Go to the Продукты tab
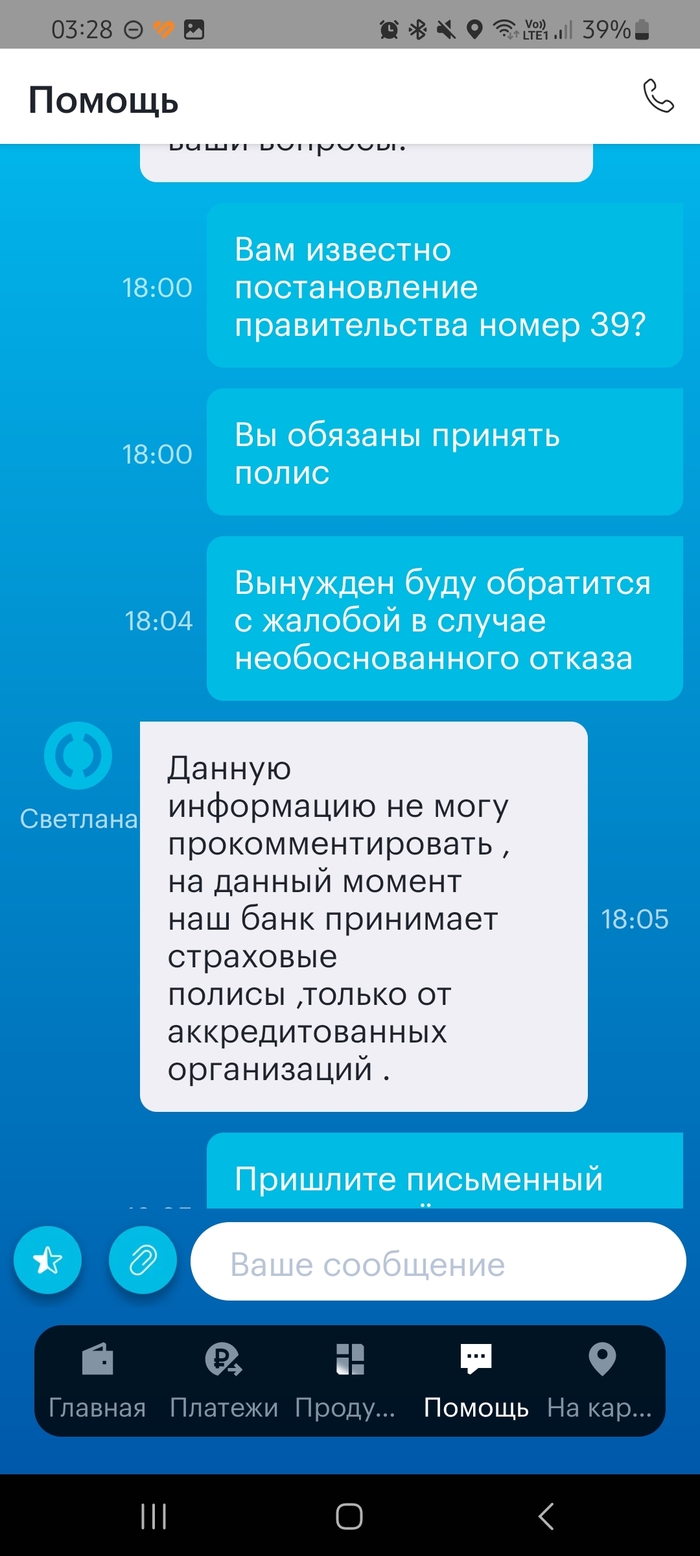 tap(347, 1380)
